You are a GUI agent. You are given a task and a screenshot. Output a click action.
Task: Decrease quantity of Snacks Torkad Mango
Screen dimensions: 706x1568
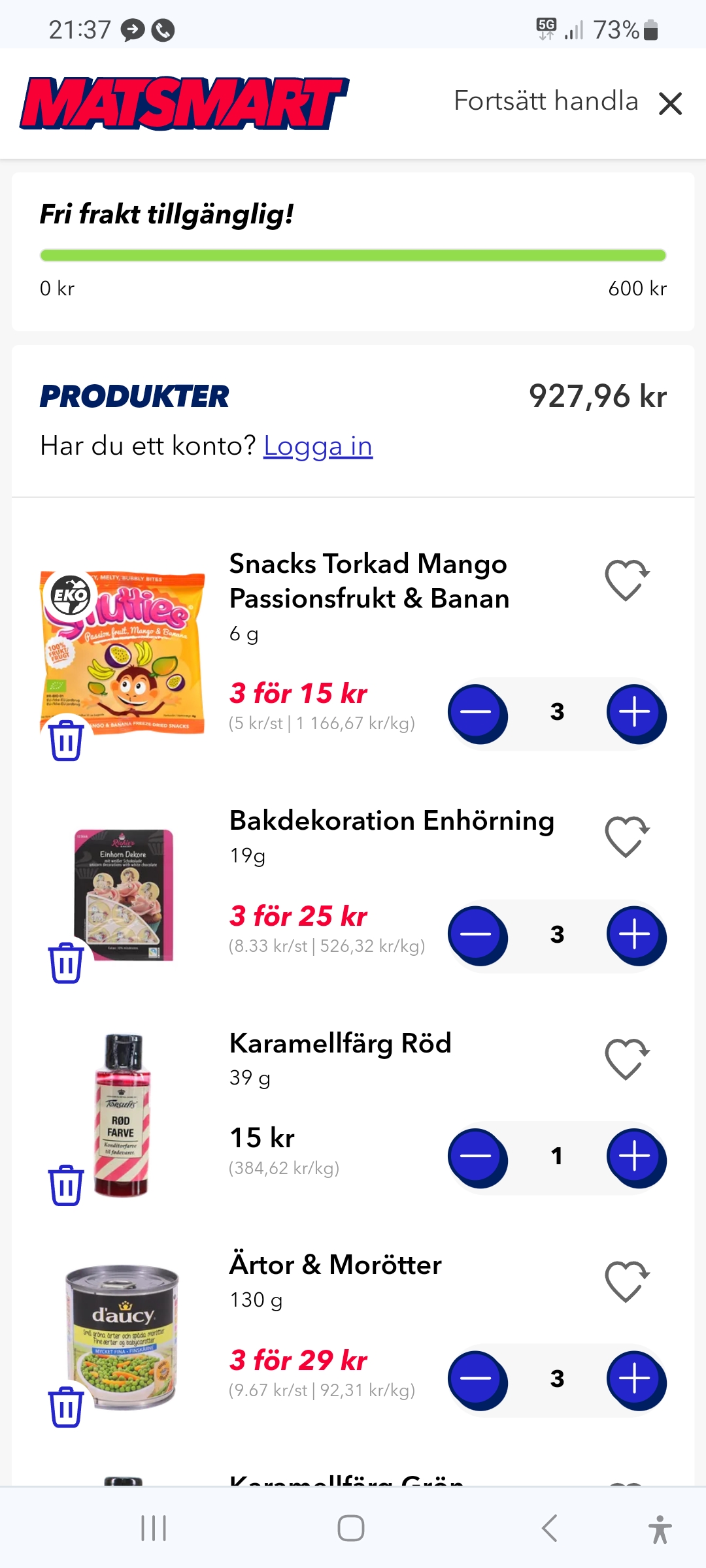(477, 713)
